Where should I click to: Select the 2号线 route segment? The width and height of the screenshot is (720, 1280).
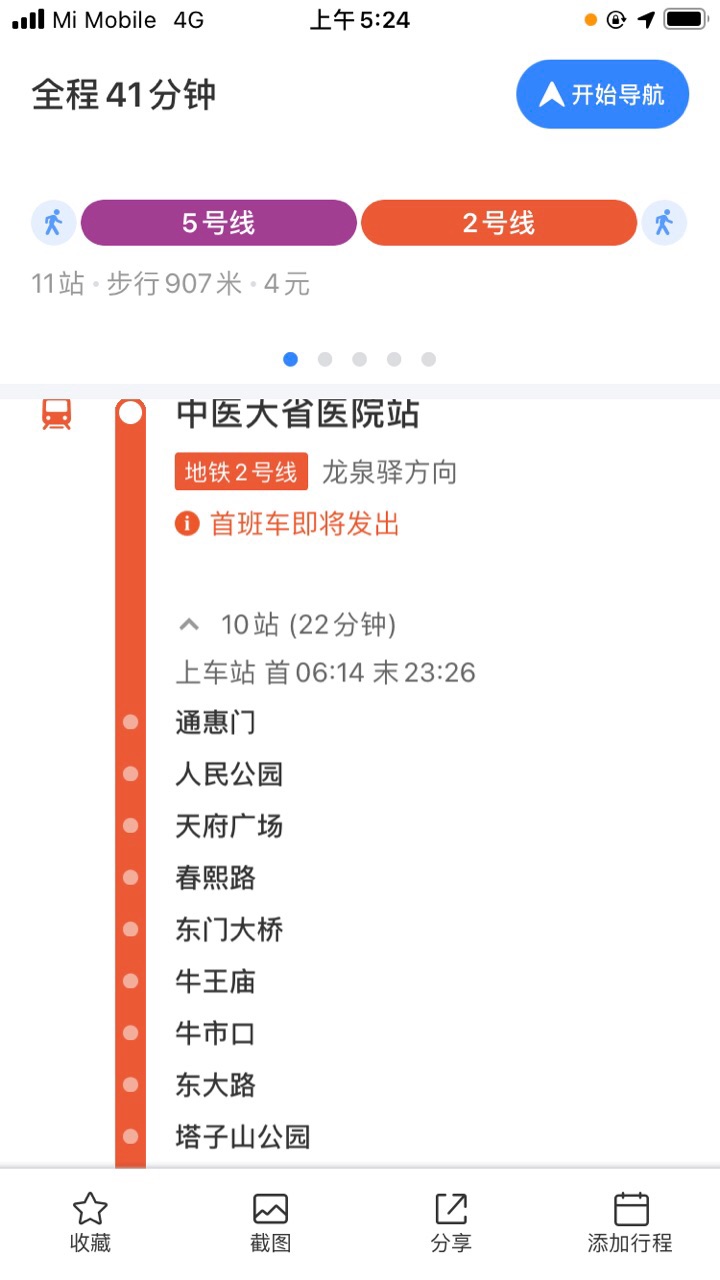pyautogui.click(x=498, y=223)
